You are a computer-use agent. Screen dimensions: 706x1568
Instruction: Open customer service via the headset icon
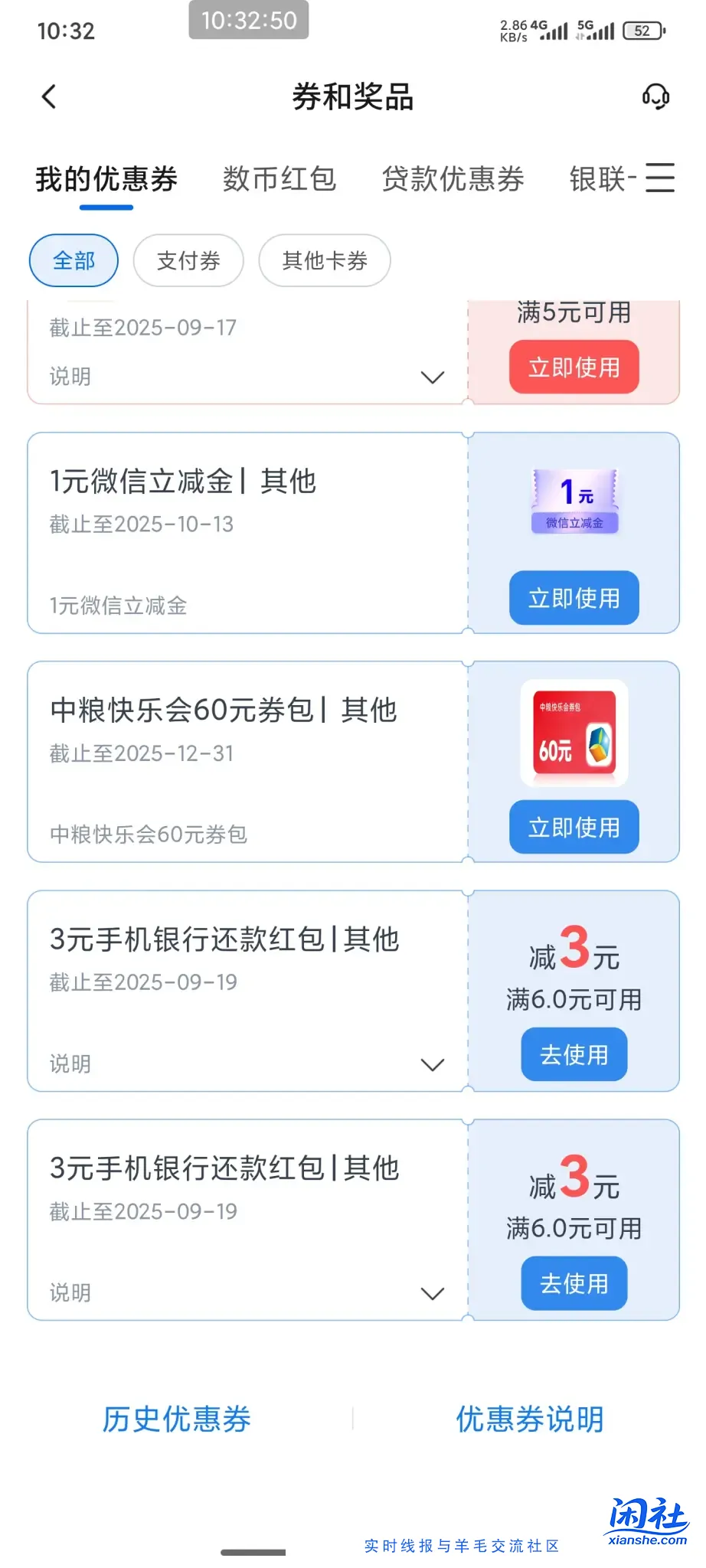(655, 96)
